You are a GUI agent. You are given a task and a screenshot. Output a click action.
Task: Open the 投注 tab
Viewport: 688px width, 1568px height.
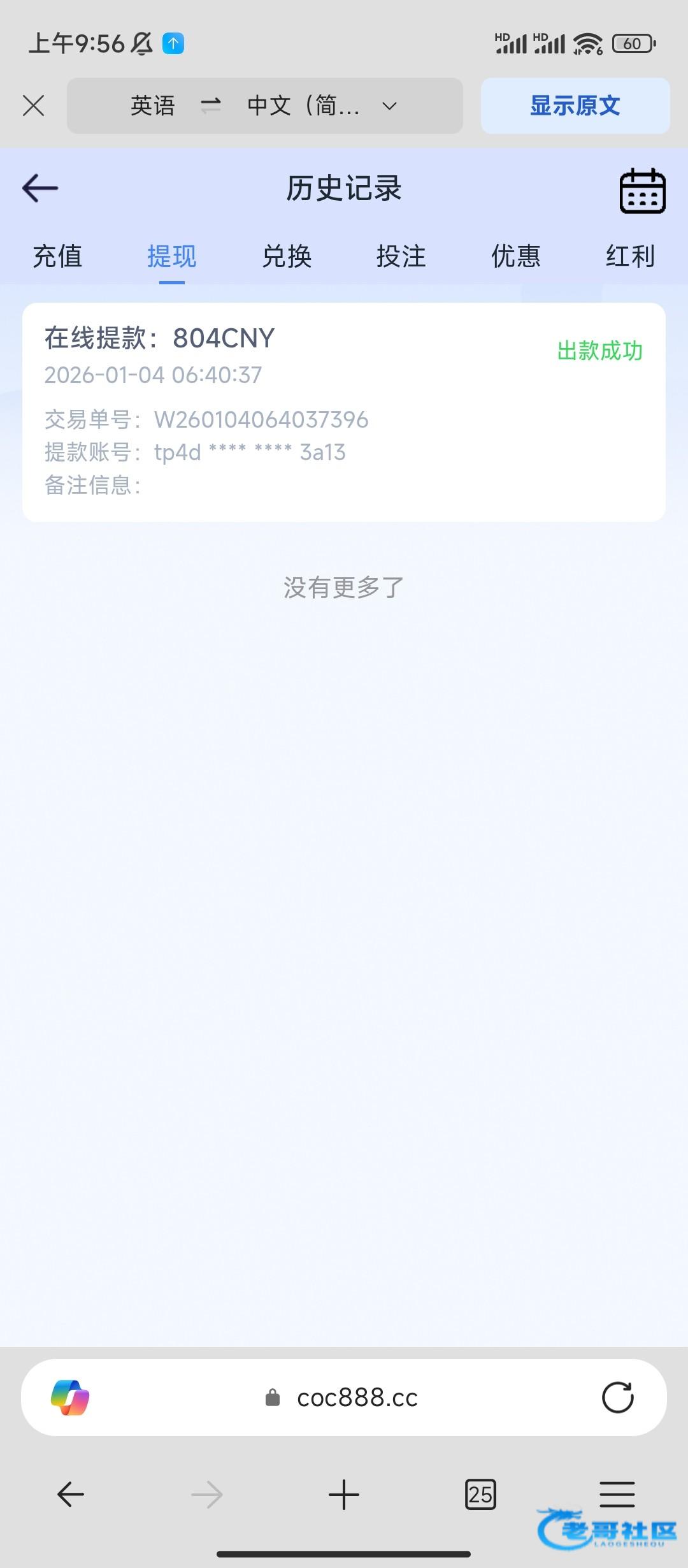coord(401,256)
